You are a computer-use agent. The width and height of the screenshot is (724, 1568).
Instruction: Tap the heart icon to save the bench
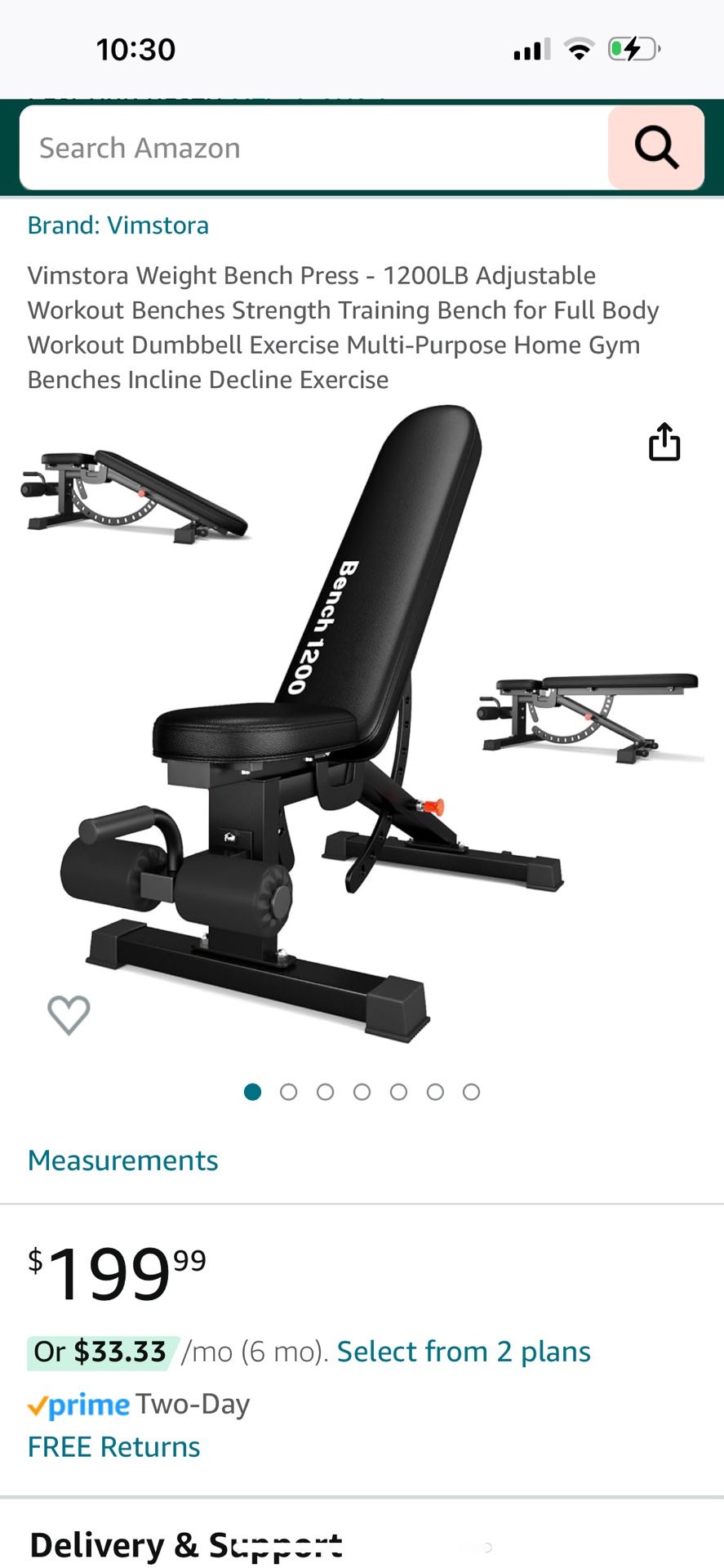point(69,1015)
